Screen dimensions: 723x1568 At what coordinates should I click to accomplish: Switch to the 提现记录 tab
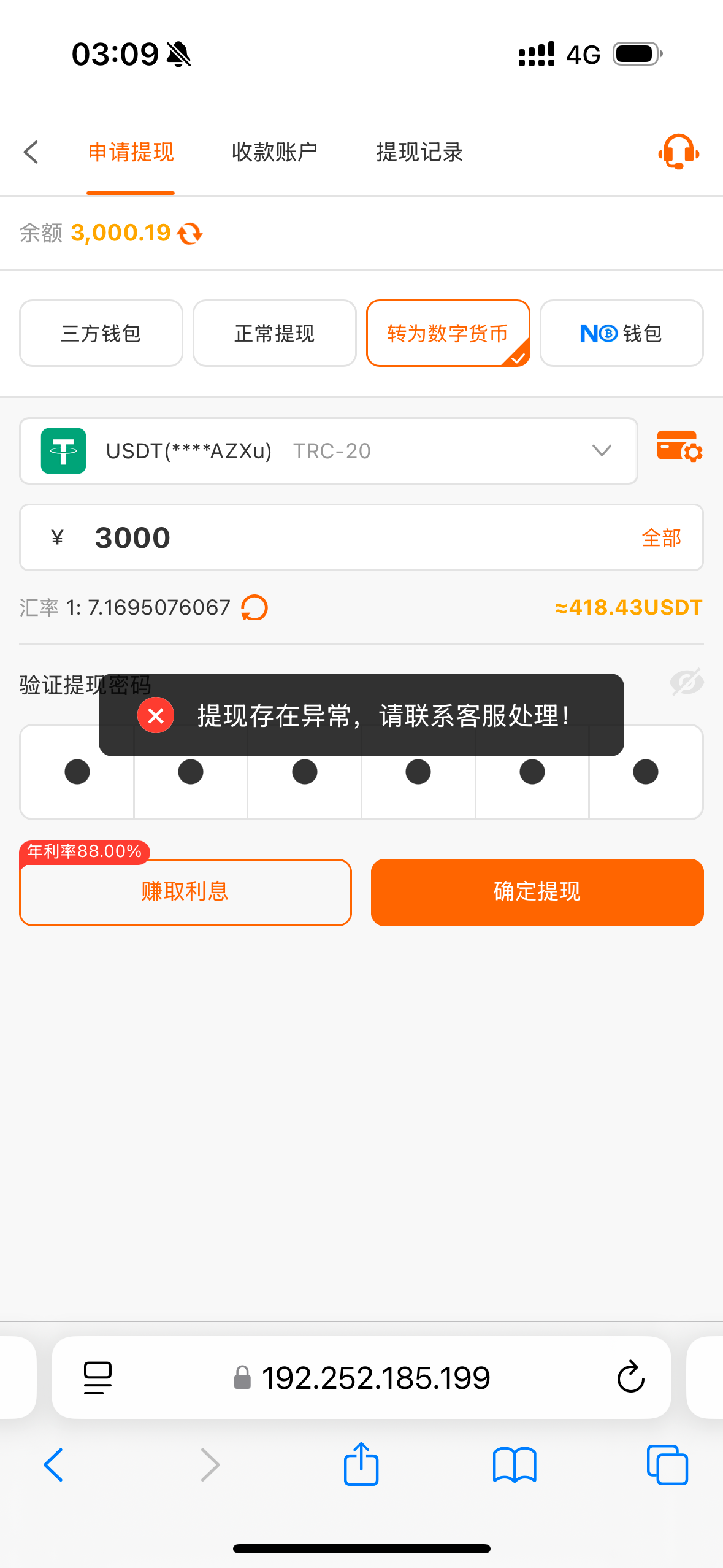point(419,152)
